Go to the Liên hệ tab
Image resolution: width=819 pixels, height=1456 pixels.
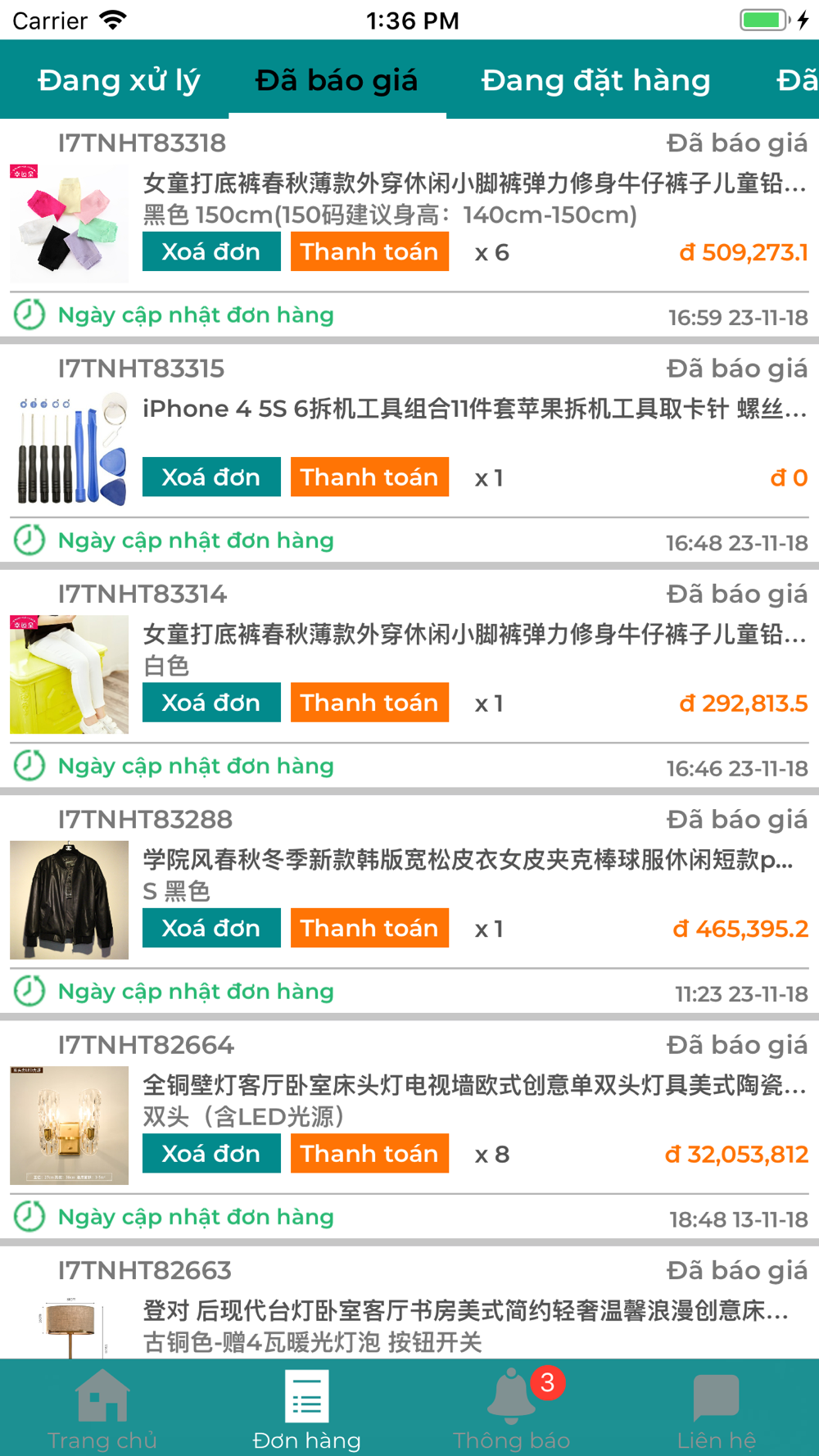click(717, 1409)
